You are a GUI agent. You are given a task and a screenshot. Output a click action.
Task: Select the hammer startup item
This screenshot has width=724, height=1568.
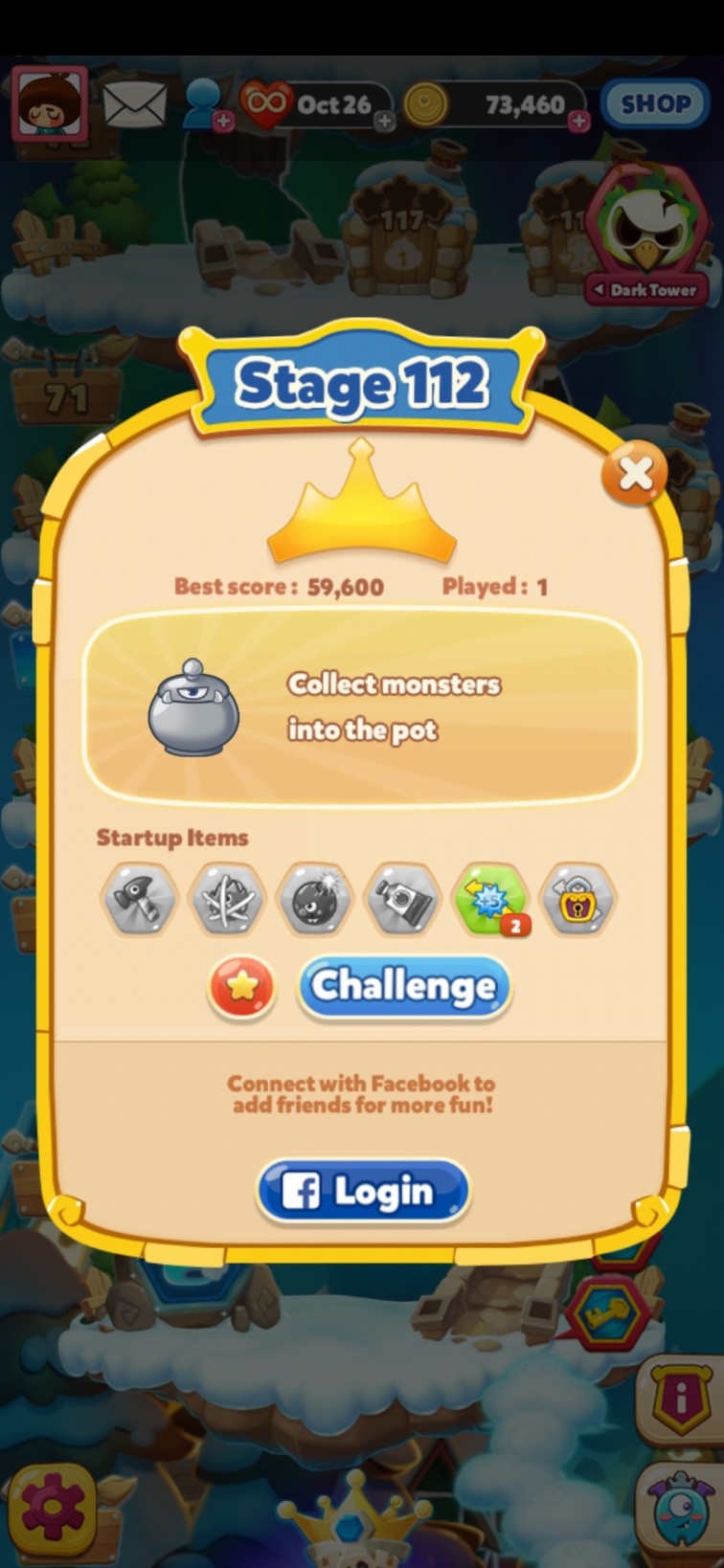point(139,899)
